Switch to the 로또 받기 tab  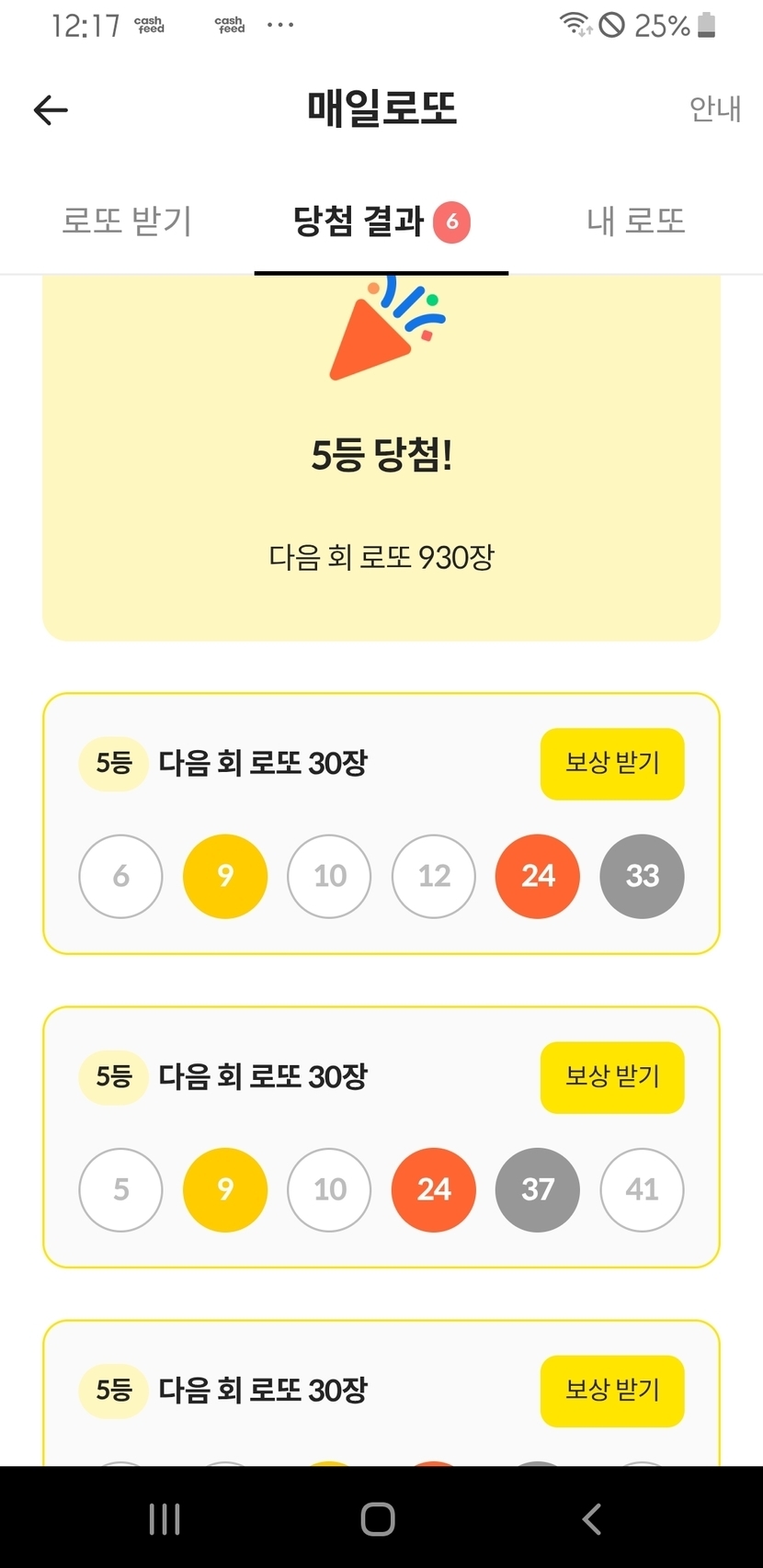(x=127, y=222)
